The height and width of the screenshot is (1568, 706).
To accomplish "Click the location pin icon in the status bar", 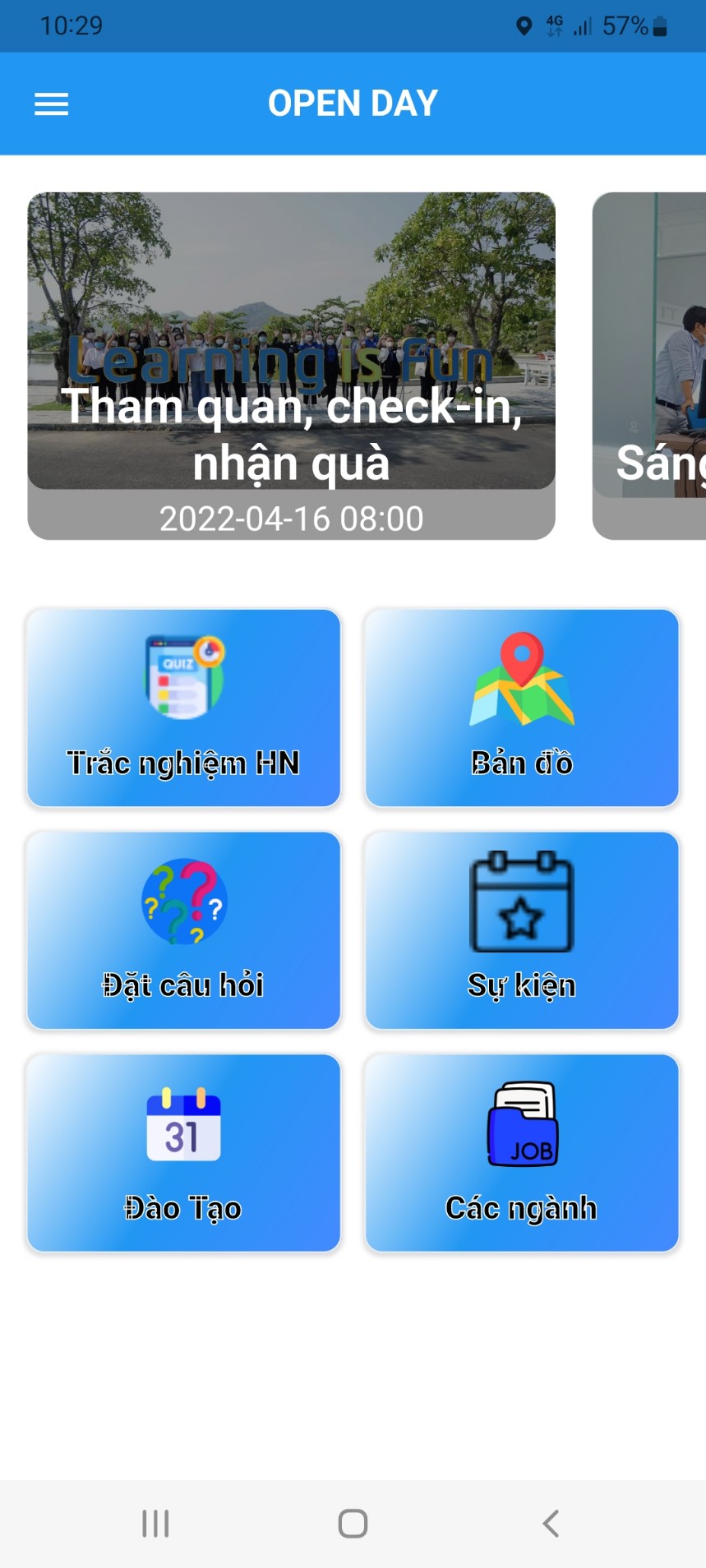I will (526, 25).
